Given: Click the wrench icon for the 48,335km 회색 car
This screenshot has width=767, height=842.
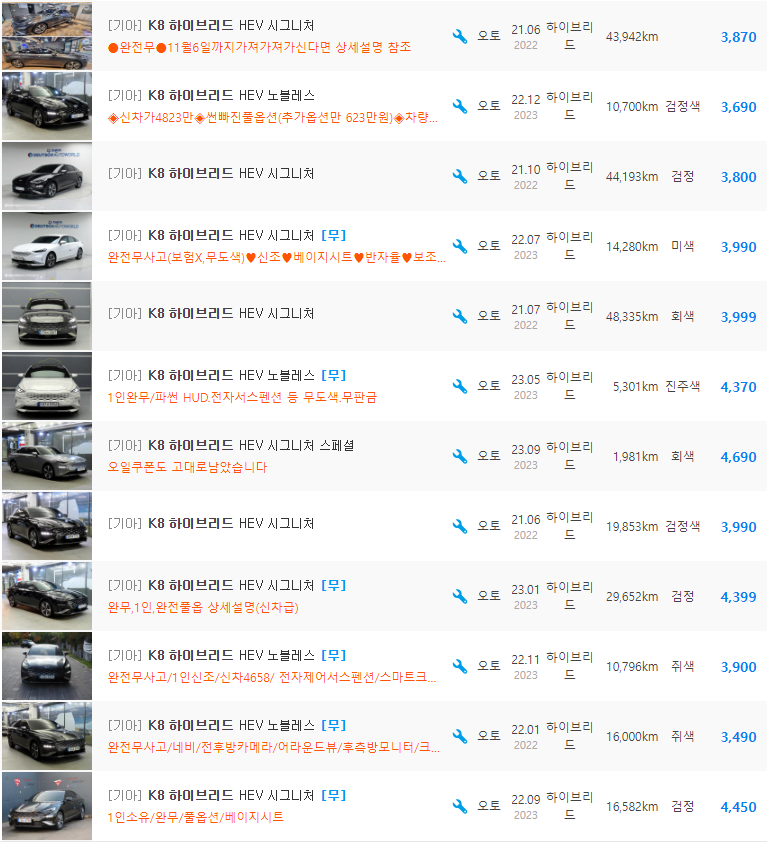Looking at the screenshot, I should click(x=460, y=315).
